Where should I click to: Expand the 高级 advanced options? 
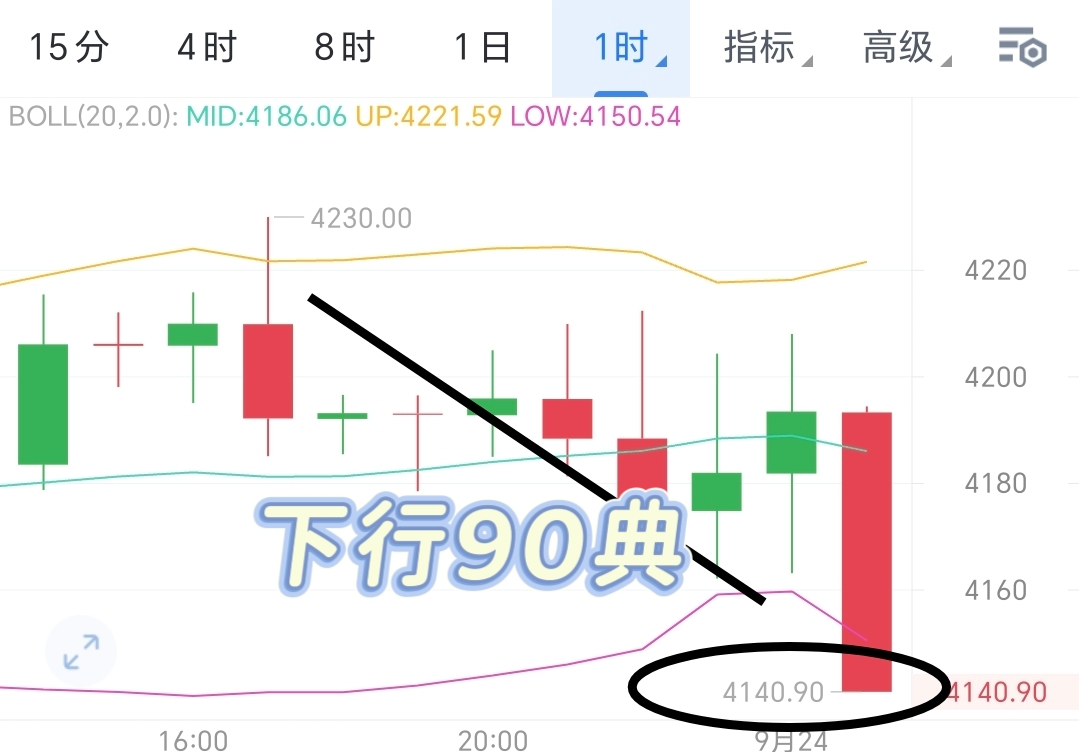902,47
